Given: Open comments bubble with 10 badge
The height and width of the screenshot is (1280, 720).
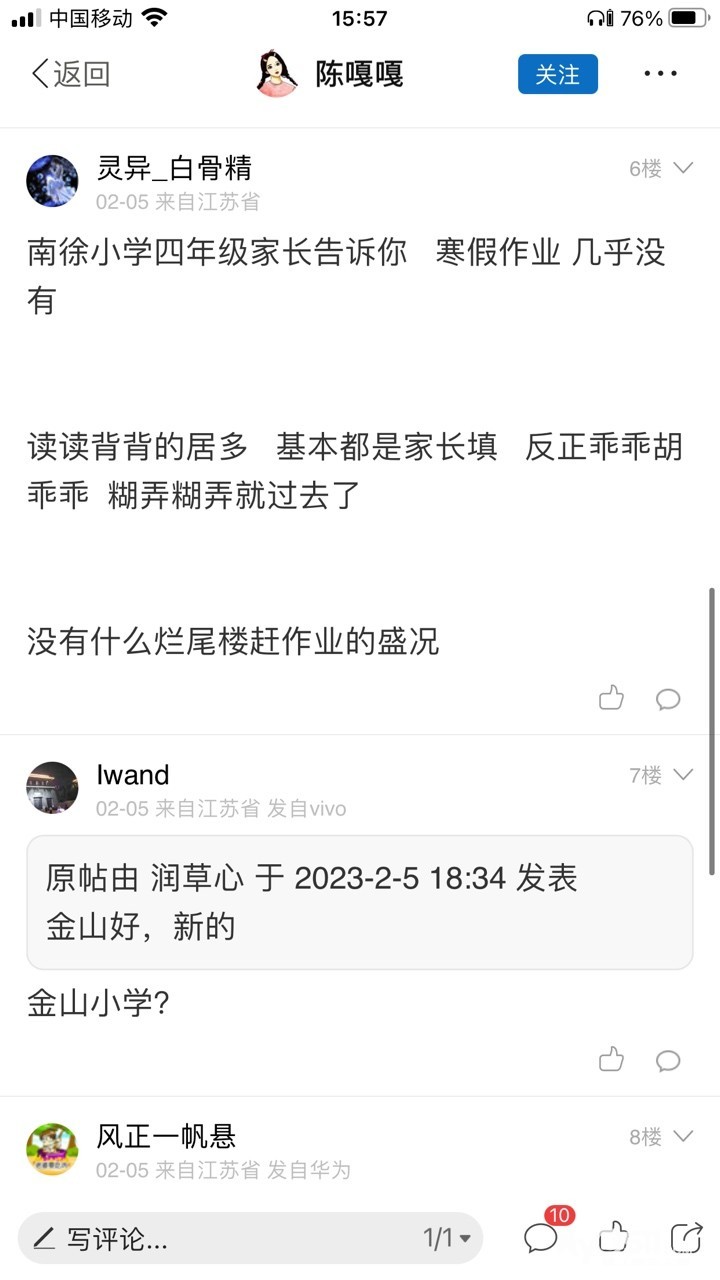Looking at the screenshot, I should [x=541, y=1238].
